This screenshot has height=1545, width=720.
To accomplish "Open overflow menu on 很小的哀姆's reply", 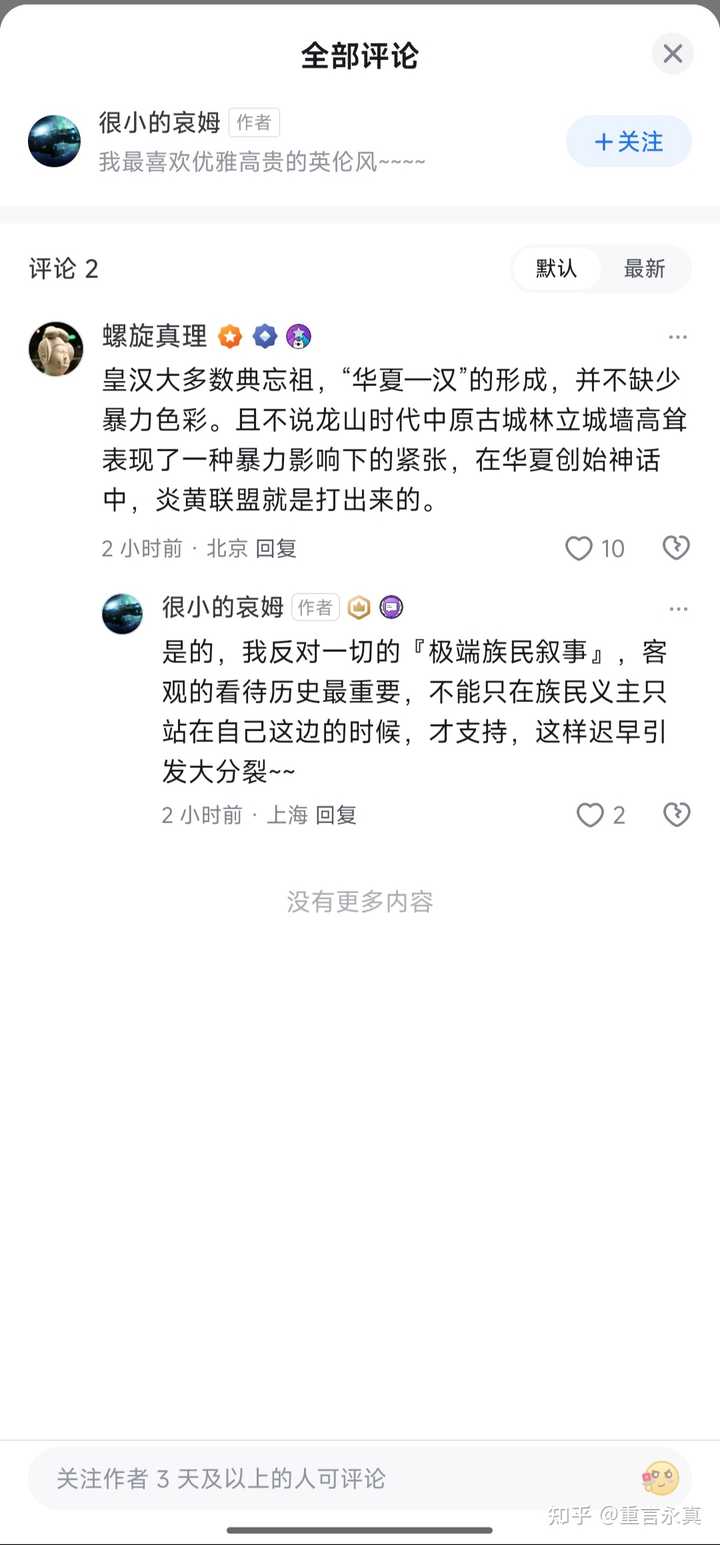I will [678, 609].
